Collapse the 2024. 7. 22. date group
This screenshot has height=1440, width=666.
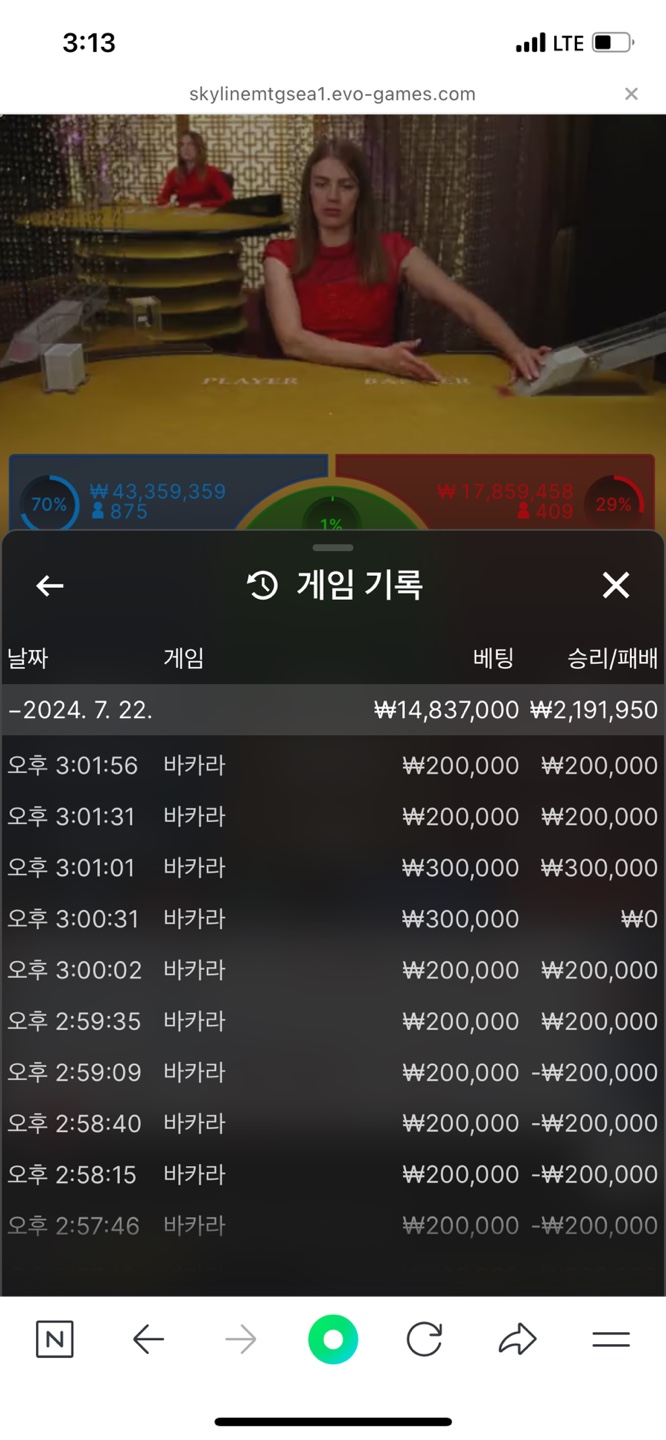click(80, 710)
